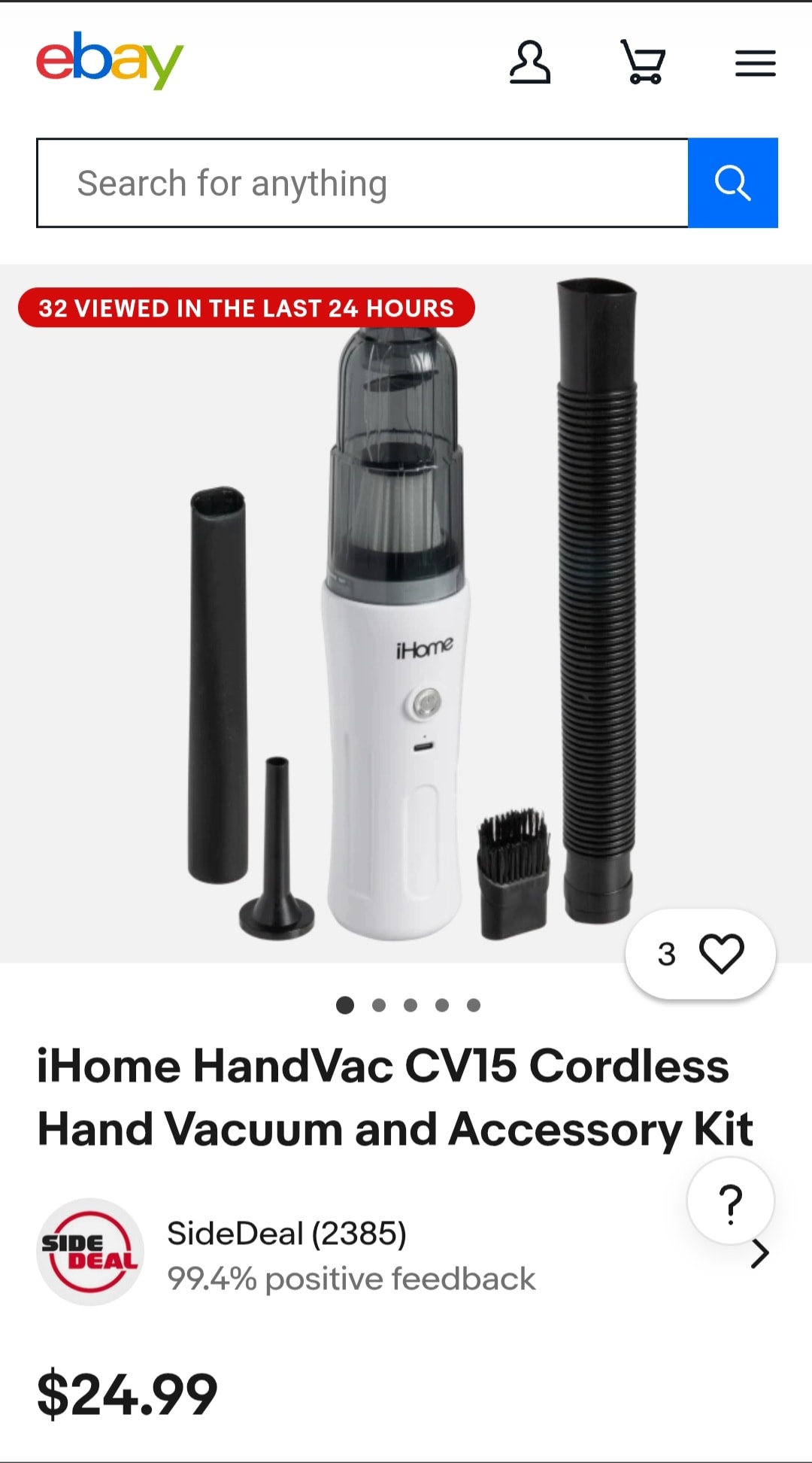Open the account profile icon

click(x=530, y=62)
